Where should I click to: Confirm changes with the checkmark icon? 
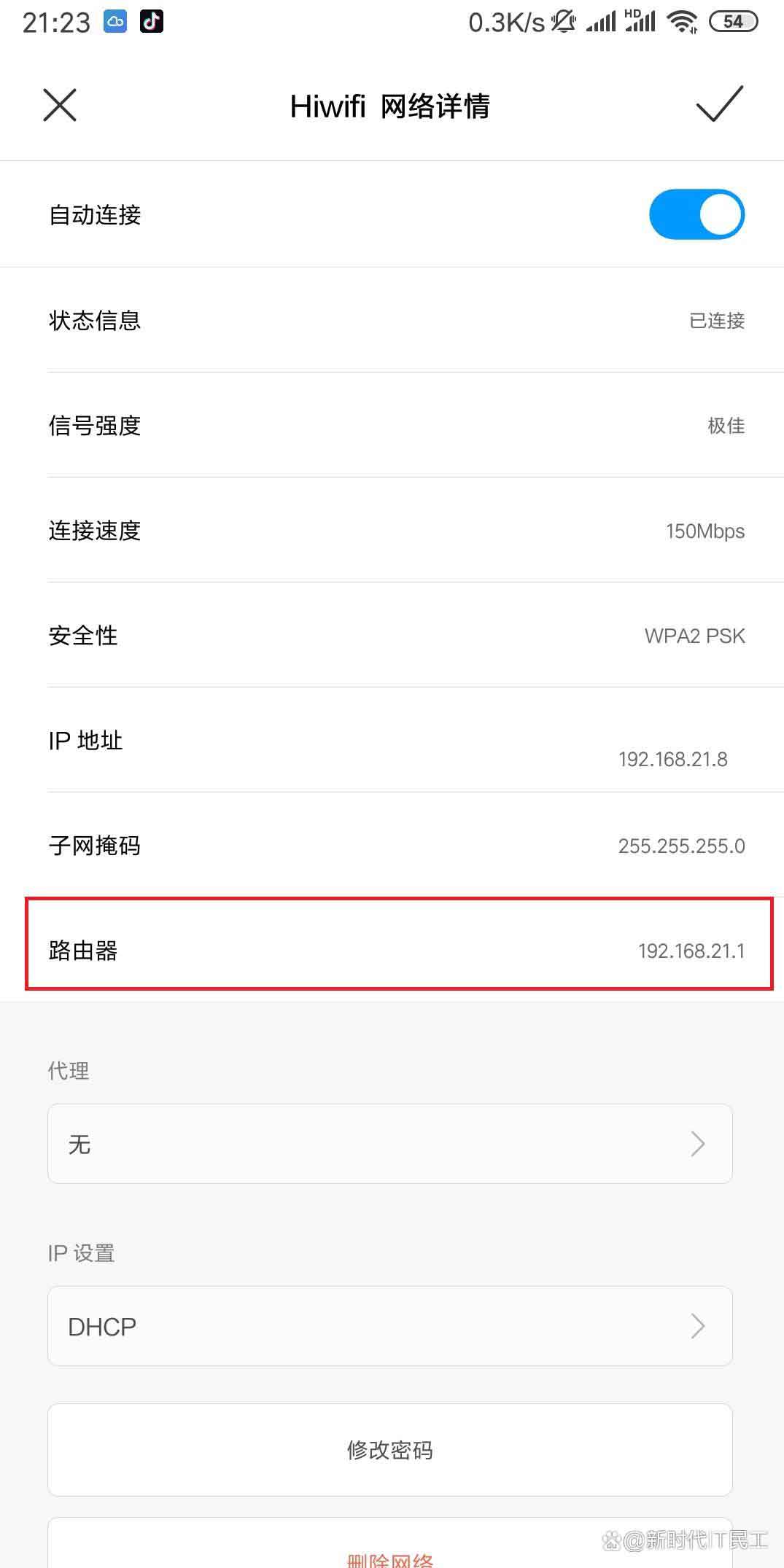719,104
